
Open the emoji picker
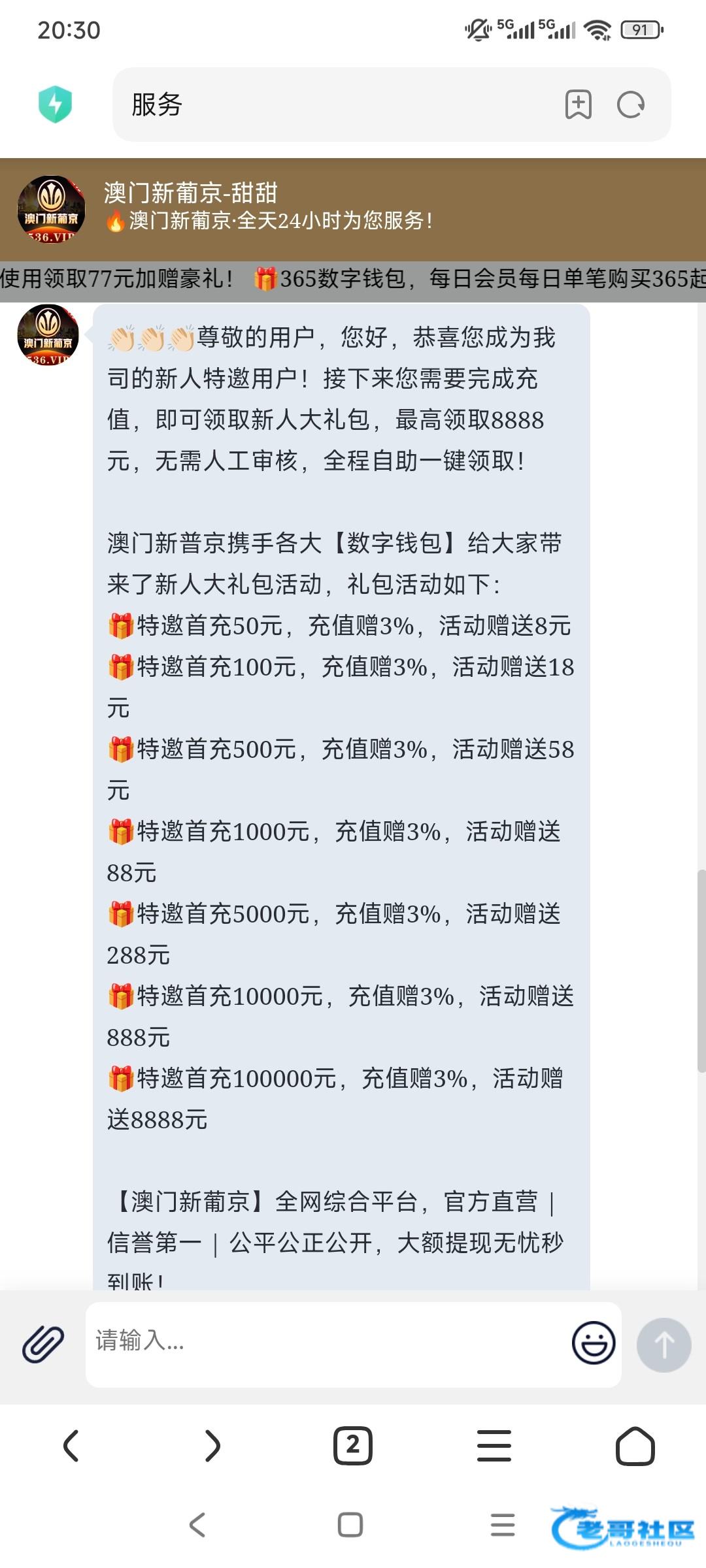[594, 1344]
